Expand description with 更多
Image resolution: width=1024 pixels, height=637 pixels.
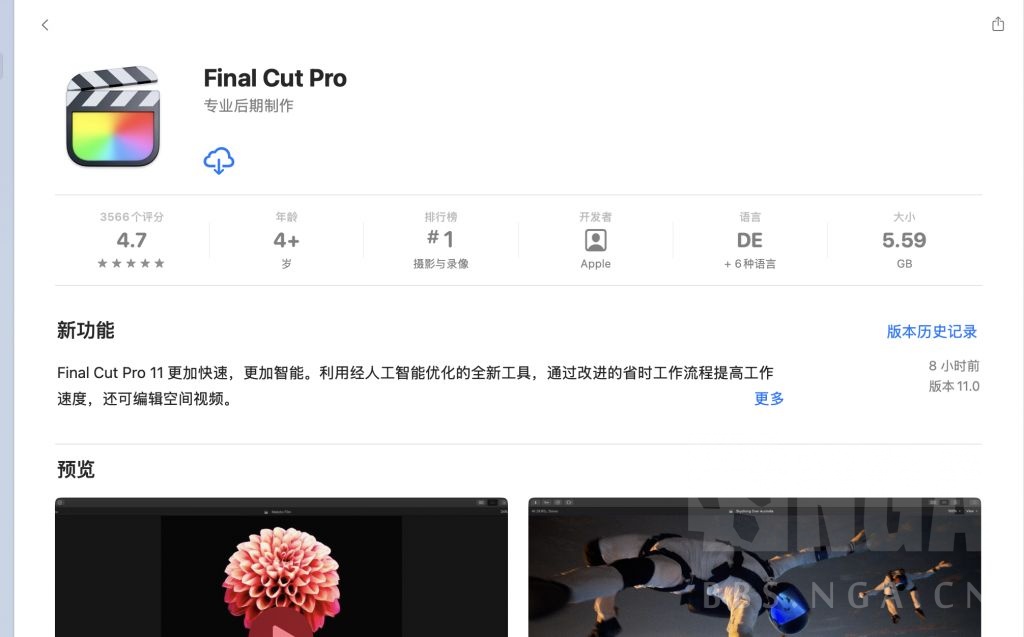pyautogui.click(x=768, y=398)
